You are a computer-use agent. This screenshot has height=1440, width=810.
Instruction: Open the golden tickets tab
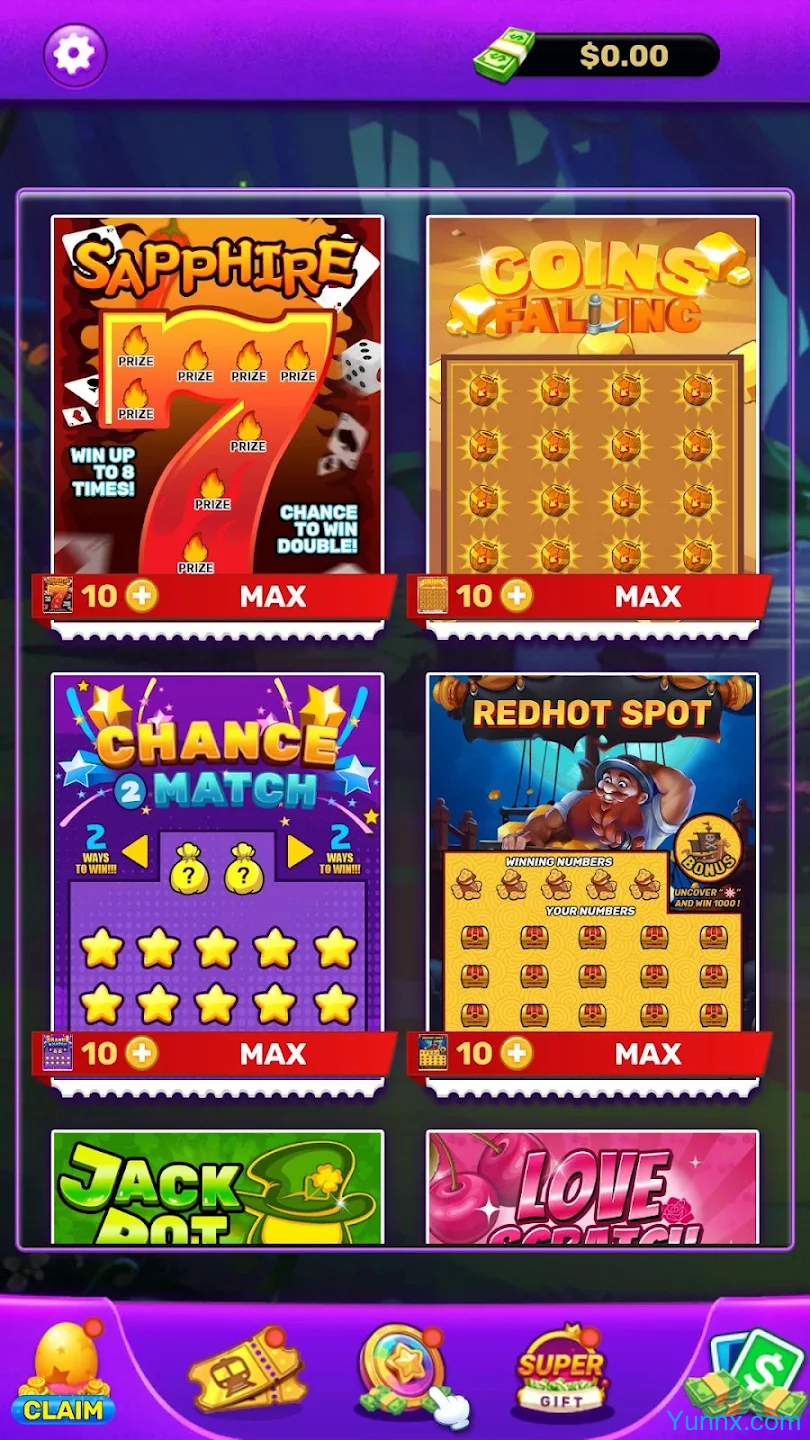(x=245, y=1370)
